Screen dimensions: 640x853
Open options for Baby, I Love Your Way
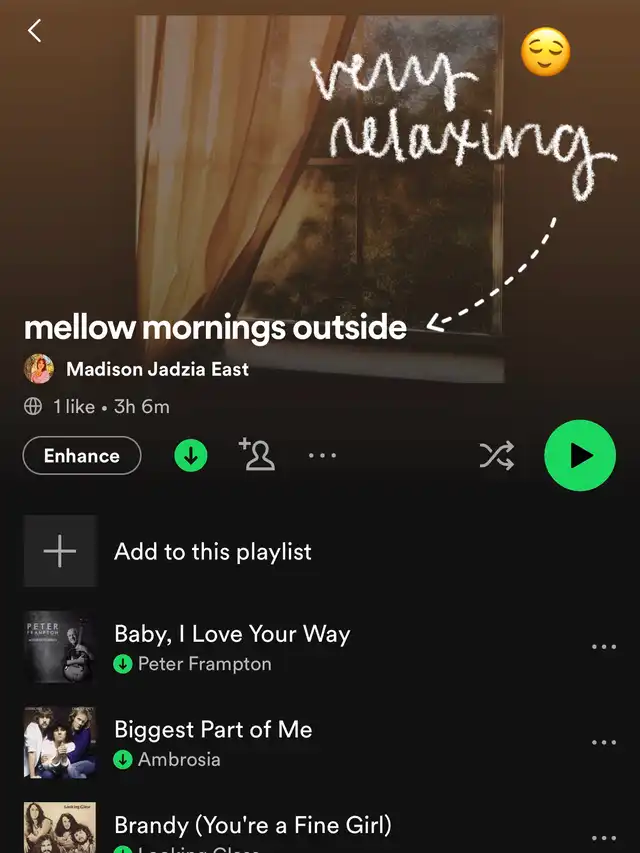[604, 647]
